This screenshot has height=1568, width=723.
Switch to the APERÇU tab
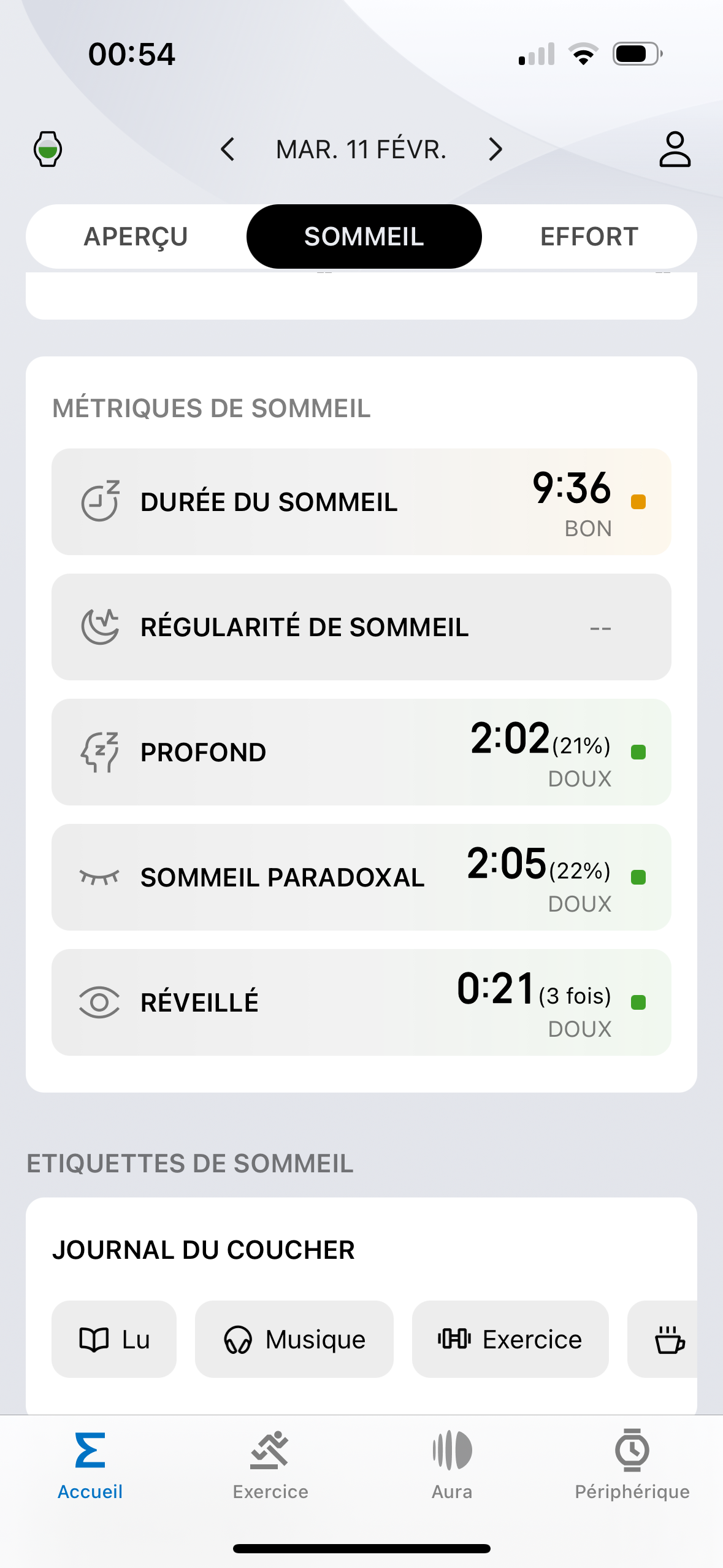point(136,237)
